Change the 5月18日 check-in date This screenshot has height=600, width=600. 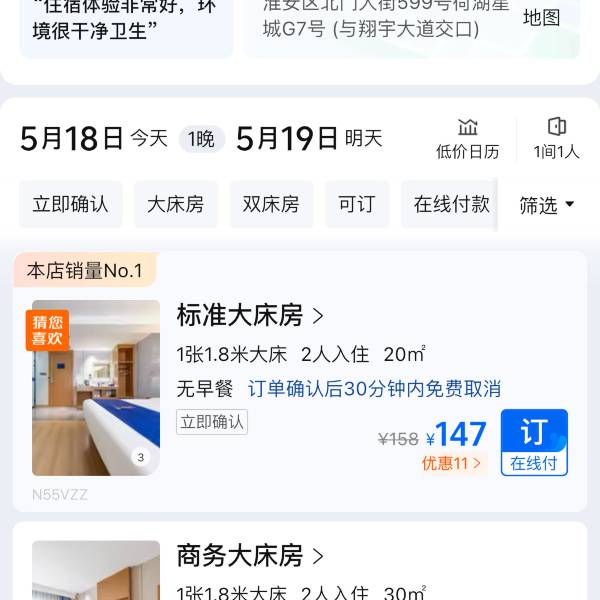(72, 139)
